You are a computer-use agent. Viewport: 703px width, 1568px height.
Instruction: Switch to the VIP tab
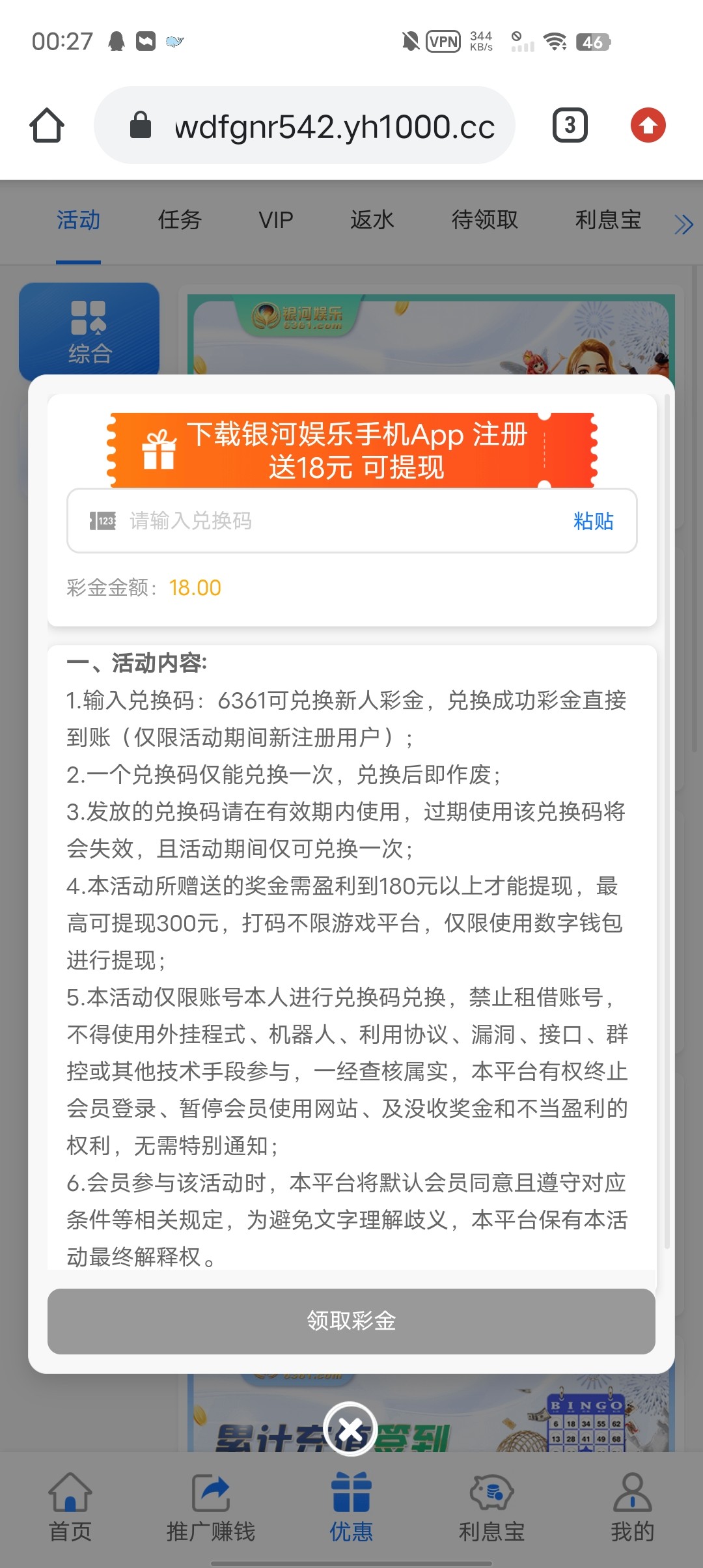(276, 220)
